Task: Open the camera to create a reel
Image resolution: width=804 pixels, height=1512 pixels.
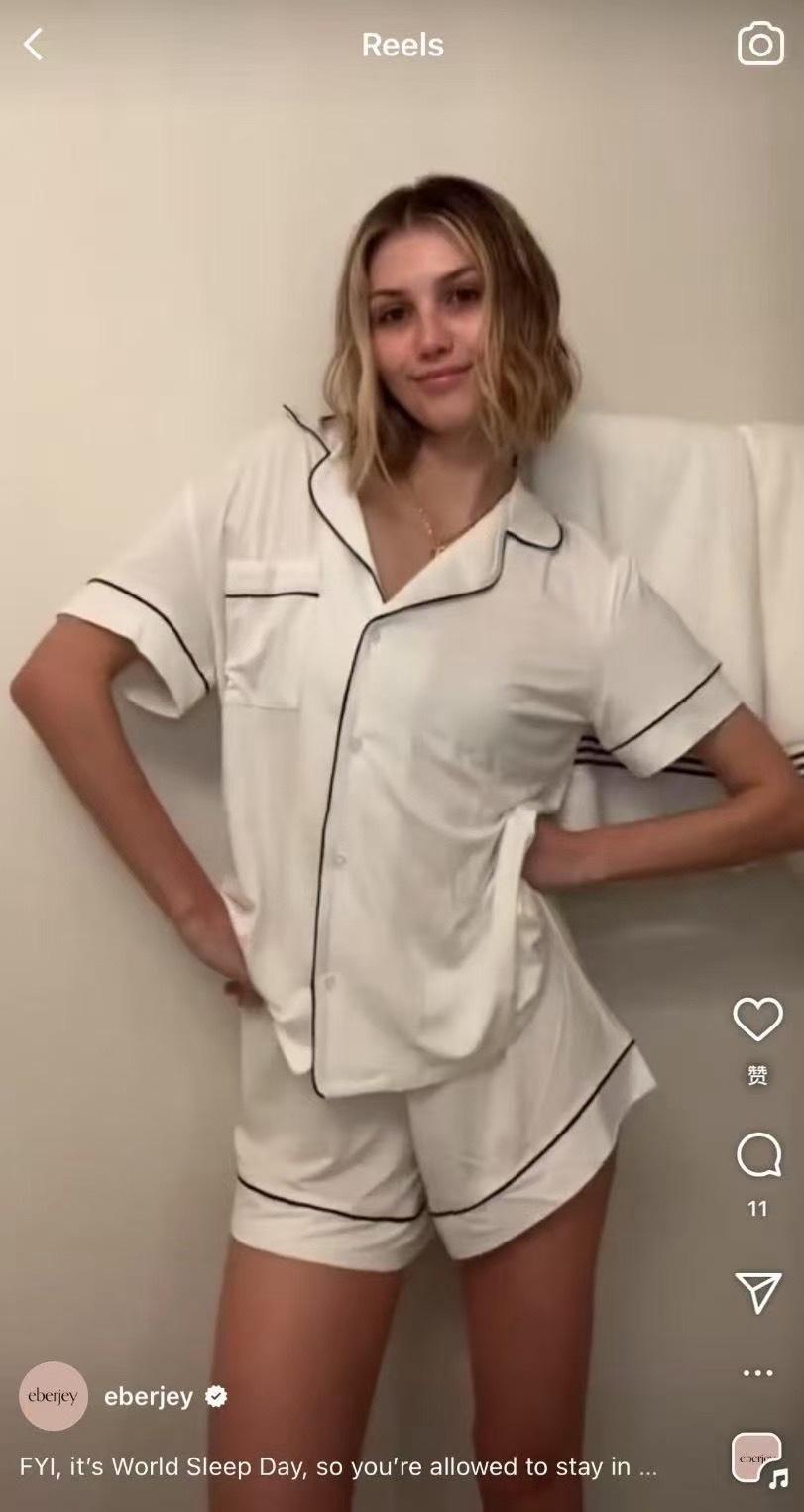Action: pos(760,45)
